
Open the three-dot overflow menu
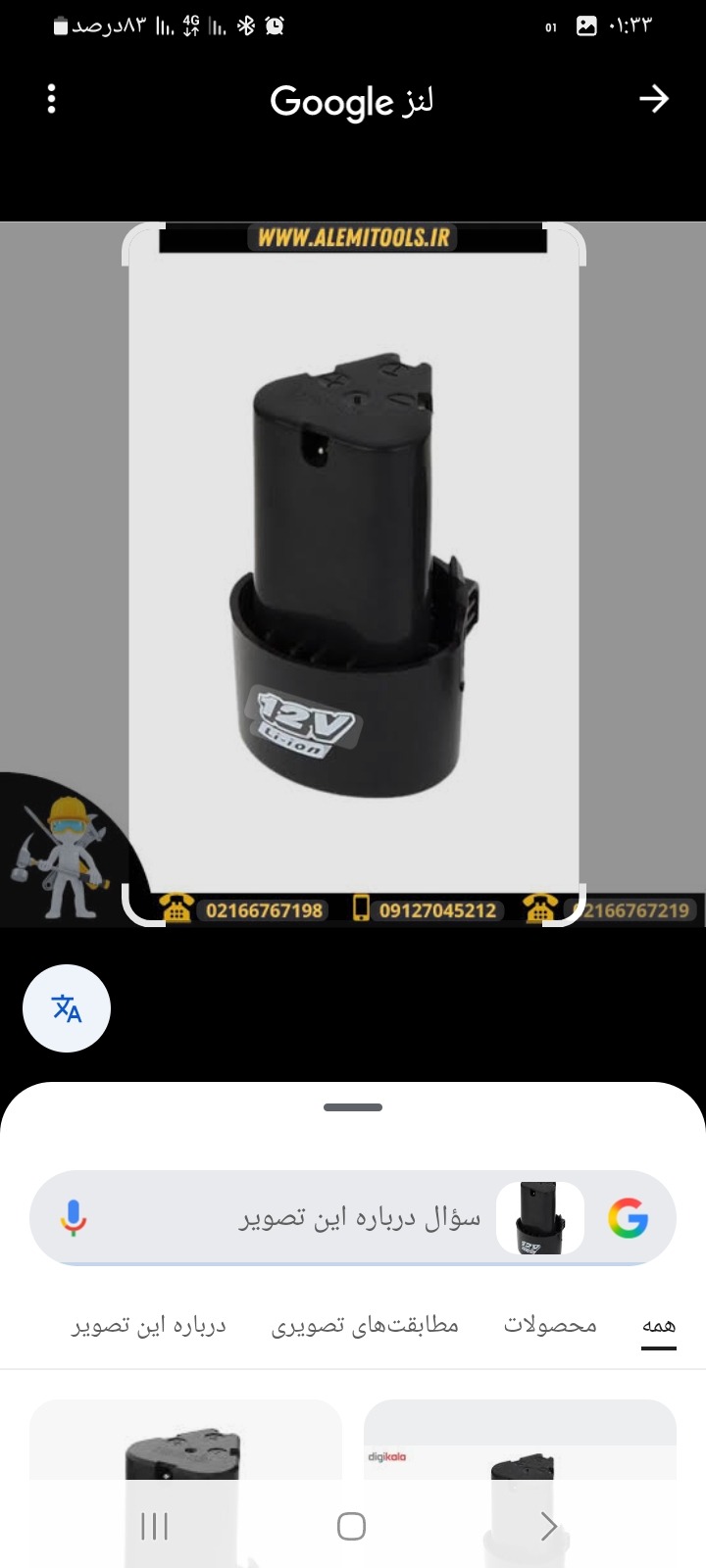click(52, 99)
